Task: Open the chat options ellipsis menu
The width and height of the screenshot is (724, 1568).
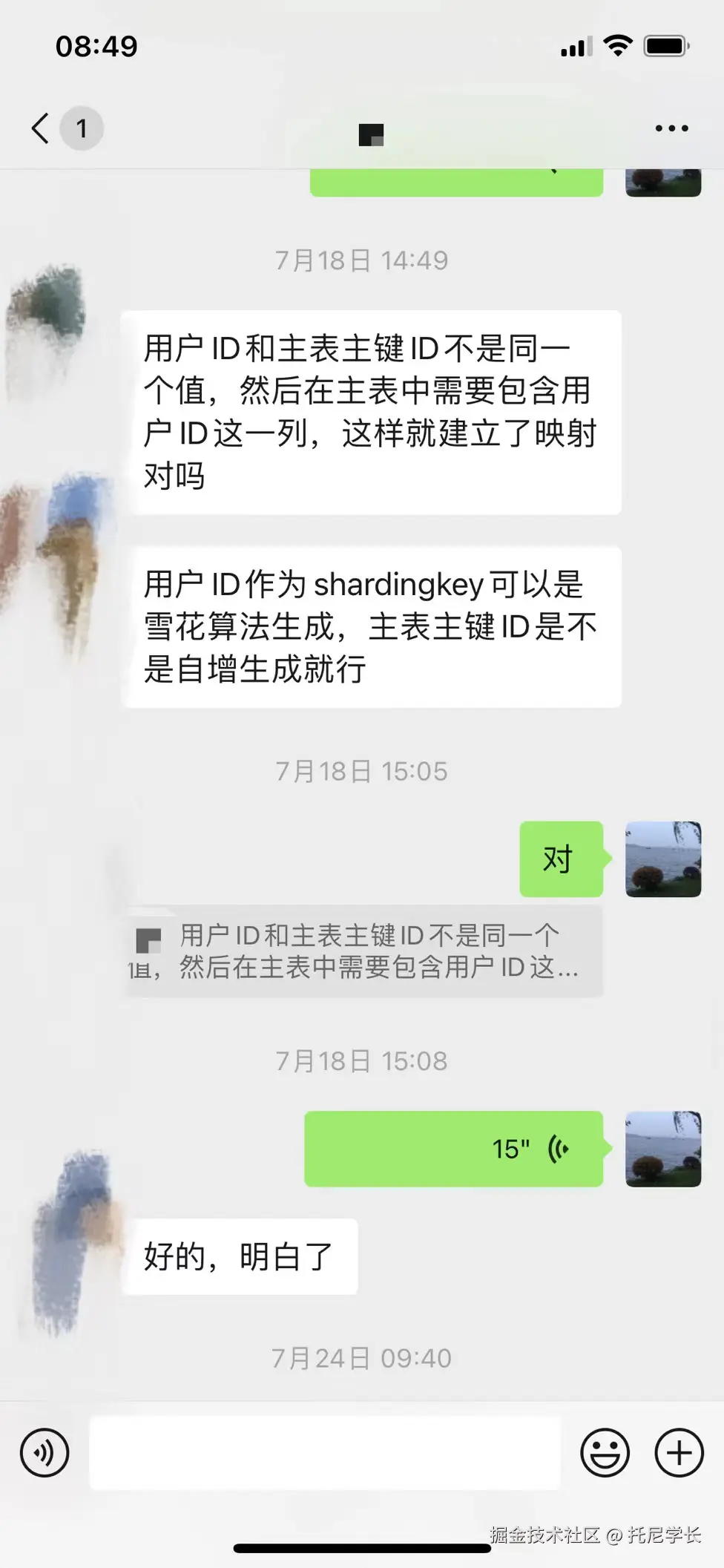Action: click(x=668, y=127)
